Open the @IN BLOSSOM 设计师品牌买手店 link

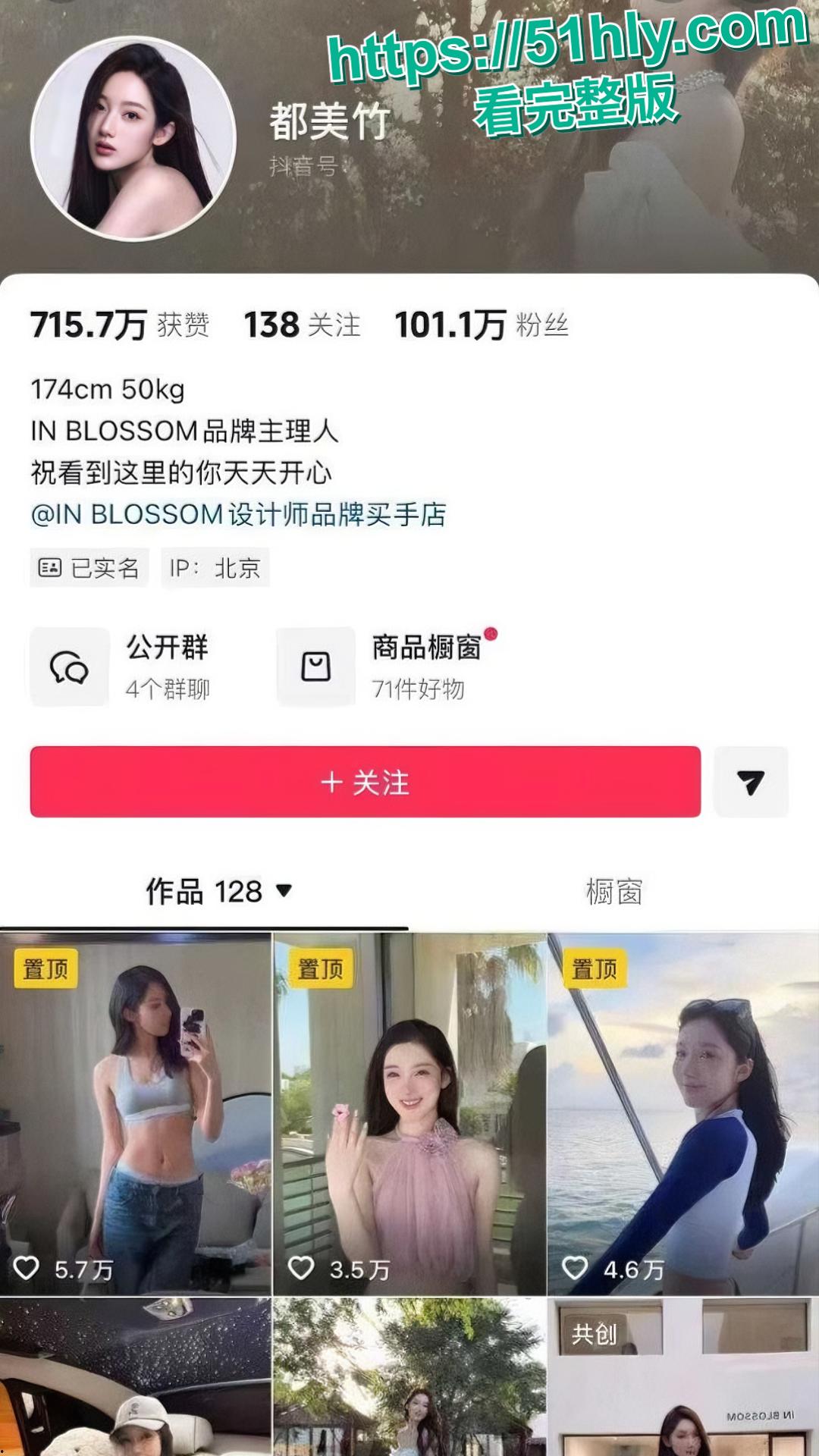pyautogui.click(x=239, y=513)
